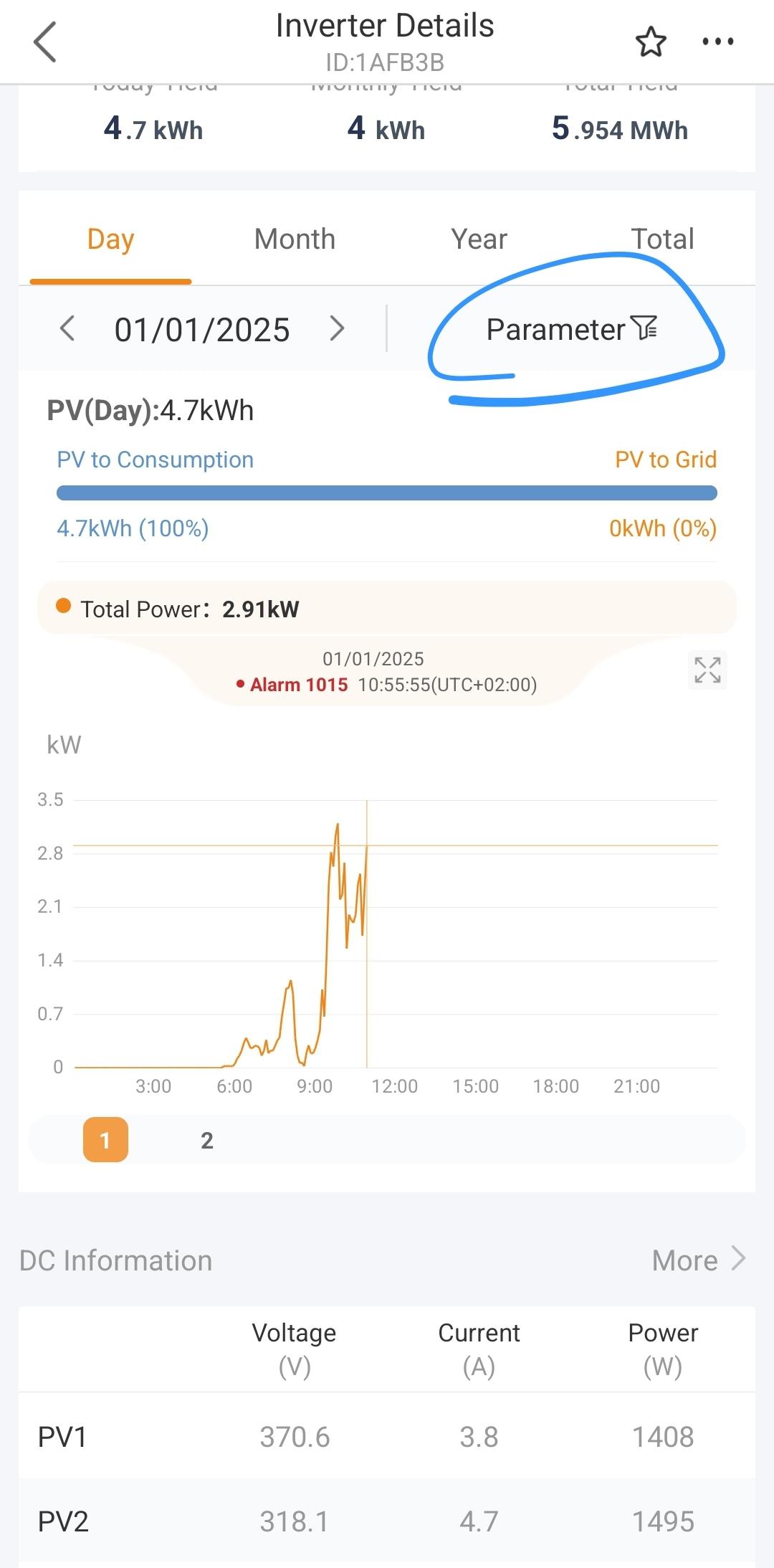Favorite this inverter with the star
Screen dimensions: 774x1568
pyautogui.click(x=651, y=42)
